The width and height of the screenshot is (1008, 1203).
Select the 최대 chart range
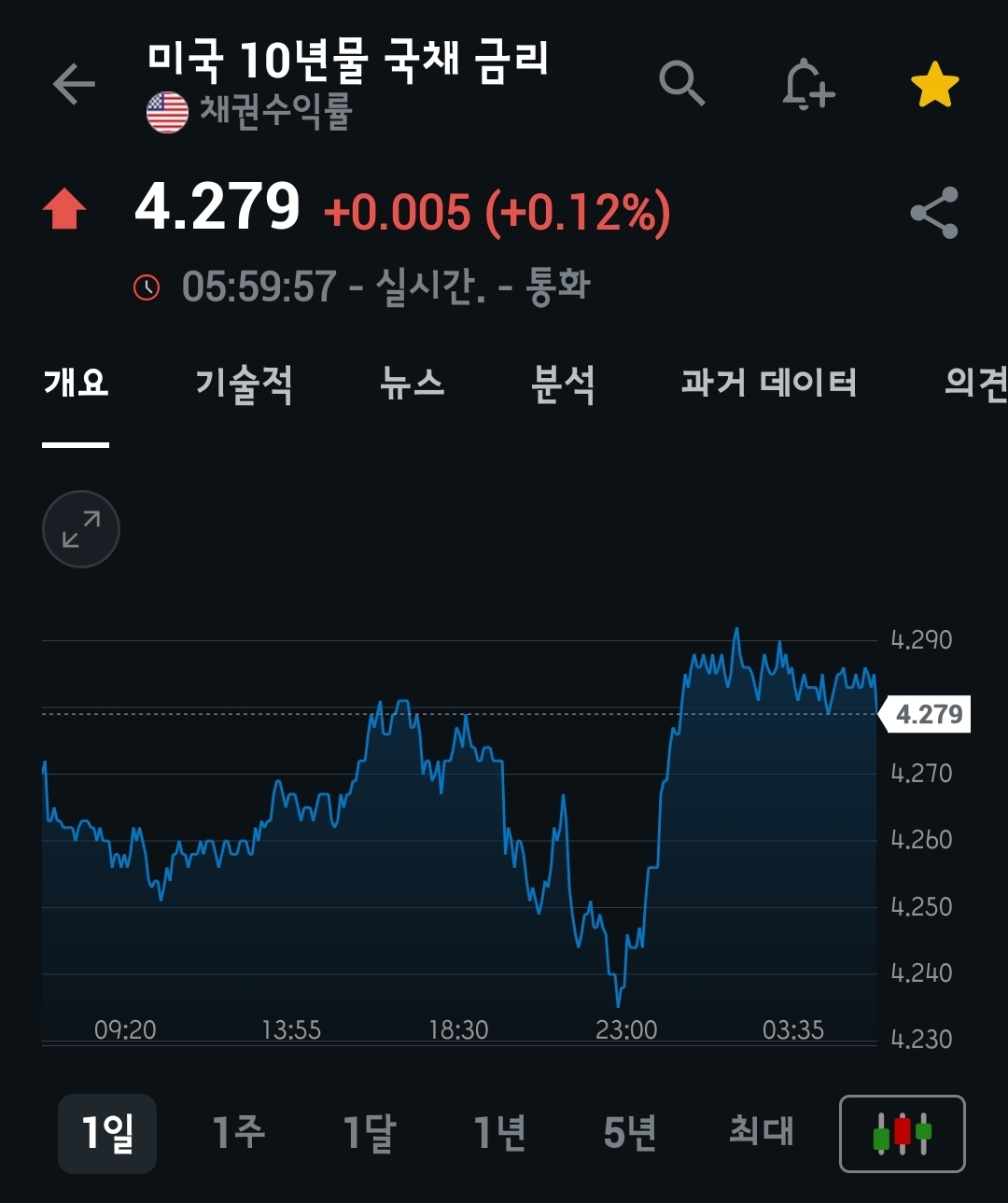(761, 1133)
